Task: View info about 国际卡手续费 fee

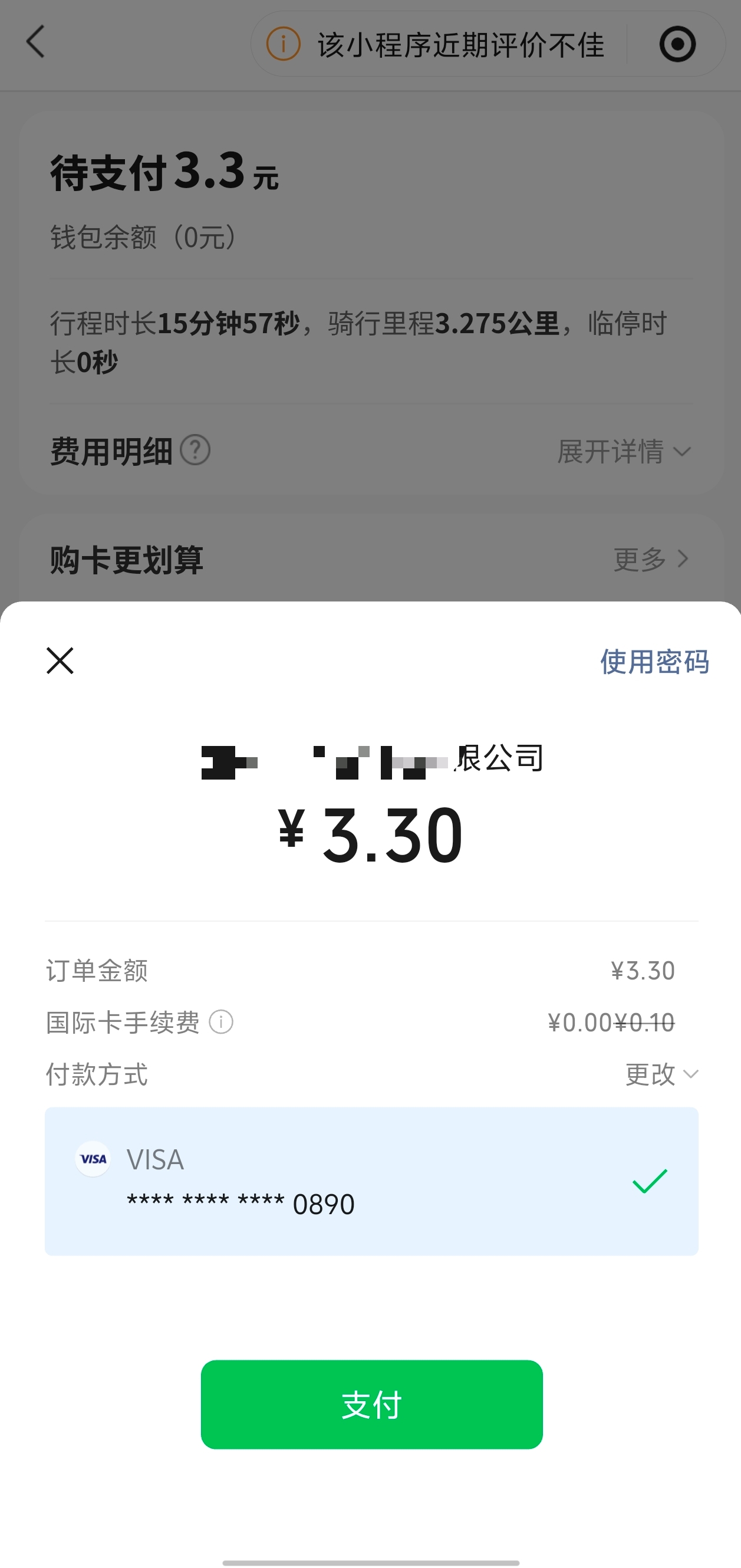Action: tap(221, 1022)
